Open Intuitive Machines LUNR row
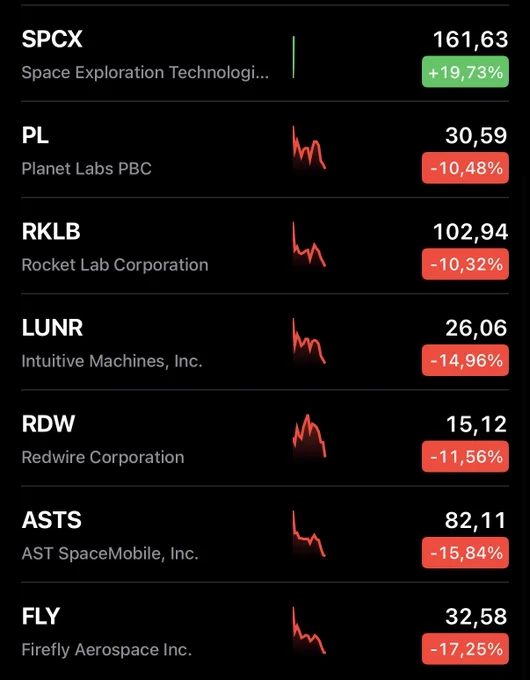 (265, 342)
